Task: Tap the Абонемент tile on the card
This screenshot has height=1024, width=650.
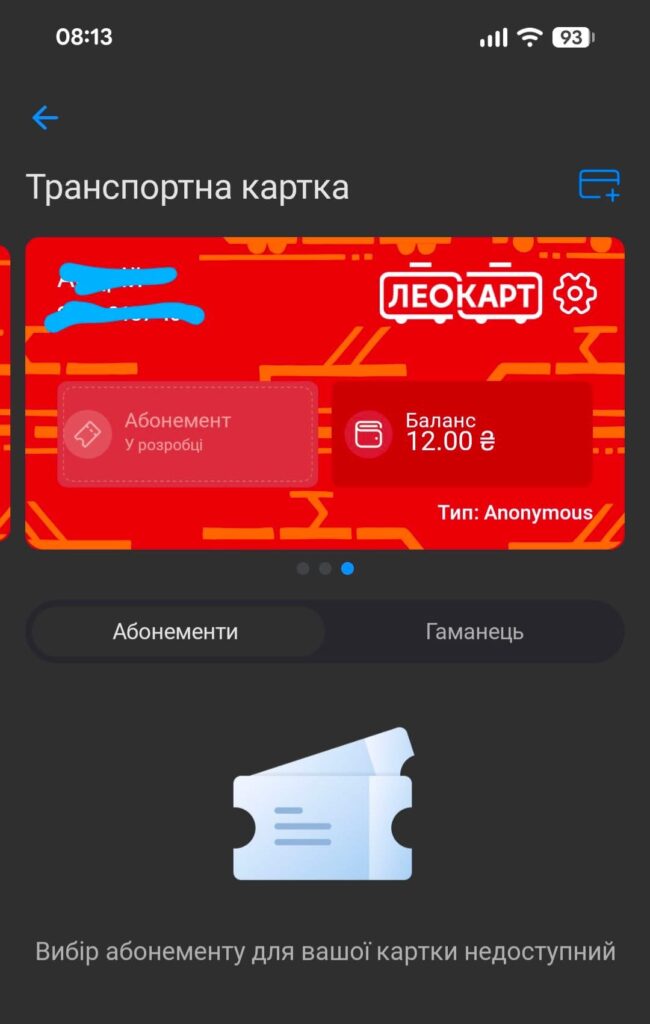Action: pyautogui.click(x=187, y=434)
